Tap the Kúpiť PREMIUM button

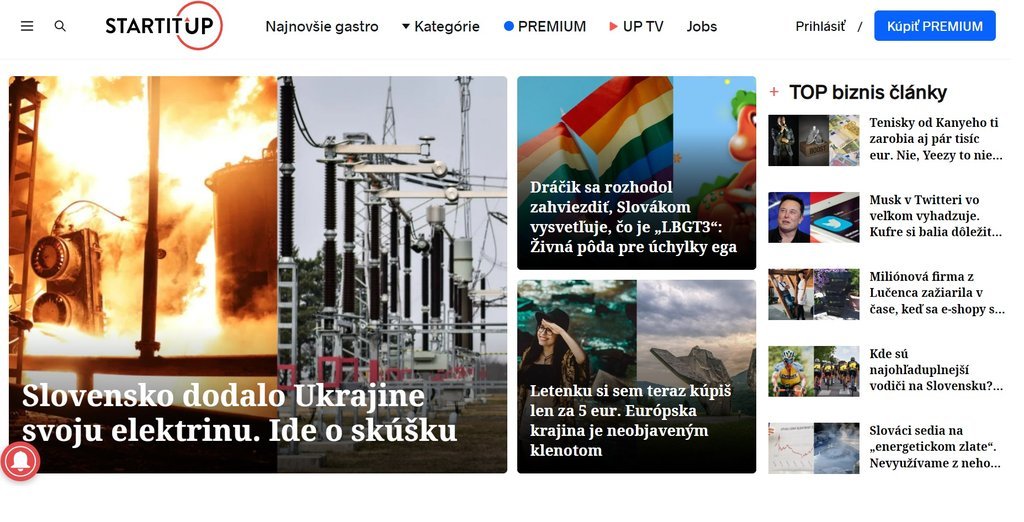[x=934, y=26]
